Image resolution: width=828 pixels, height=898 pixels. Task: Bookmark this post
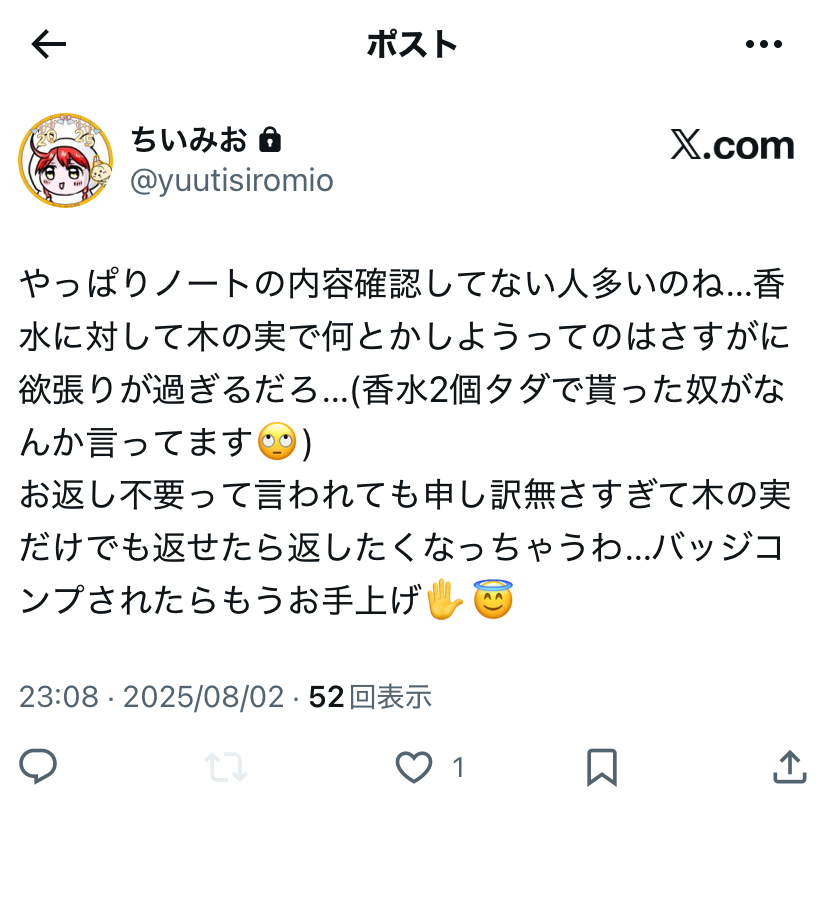click(x=601, y=767)
